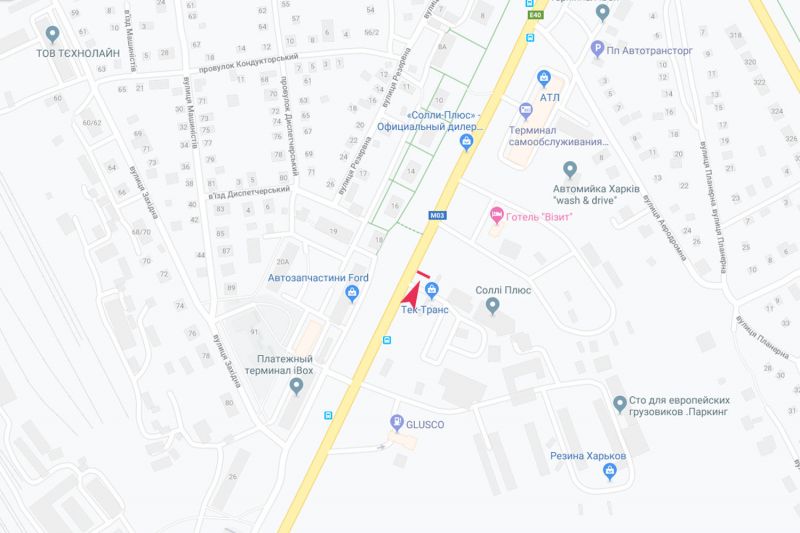Open the Готель "Візит" hotel marker
This screenshot has width=800, height=533.
pyautogui.click(x=495, y=216)
